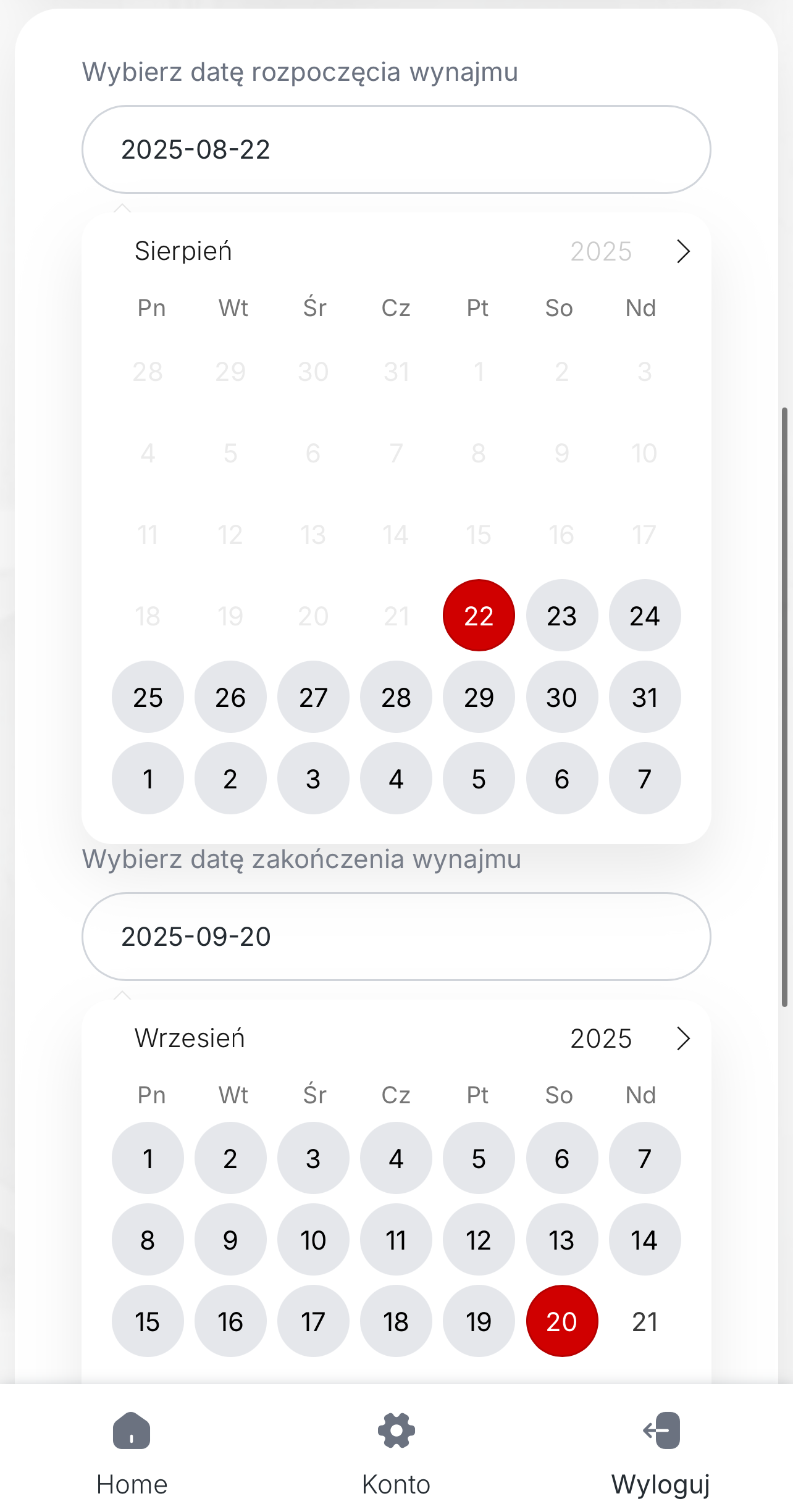Open the rental start date field
This screenshot has width=793, height=1512.
(396, 149)
